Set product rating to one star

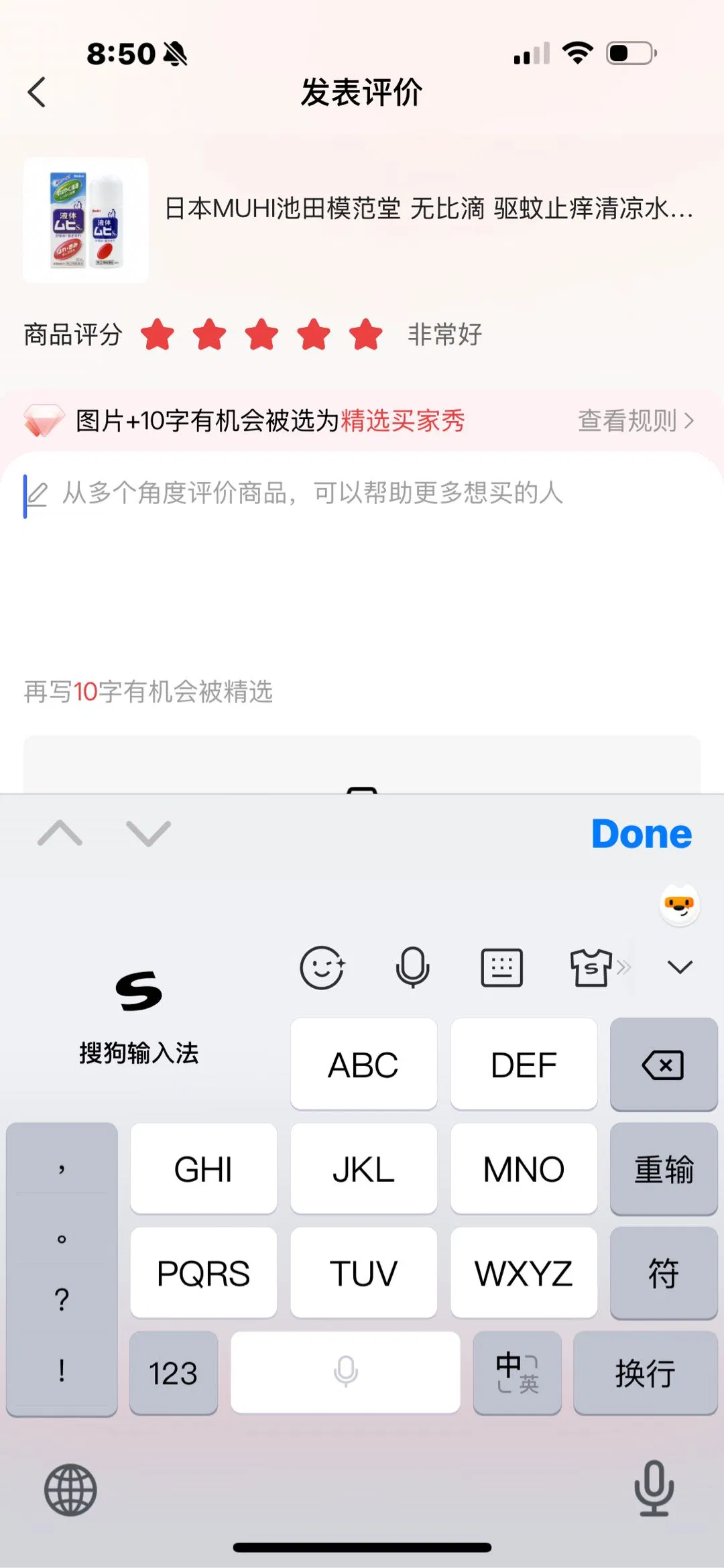[x=158, y=335]
